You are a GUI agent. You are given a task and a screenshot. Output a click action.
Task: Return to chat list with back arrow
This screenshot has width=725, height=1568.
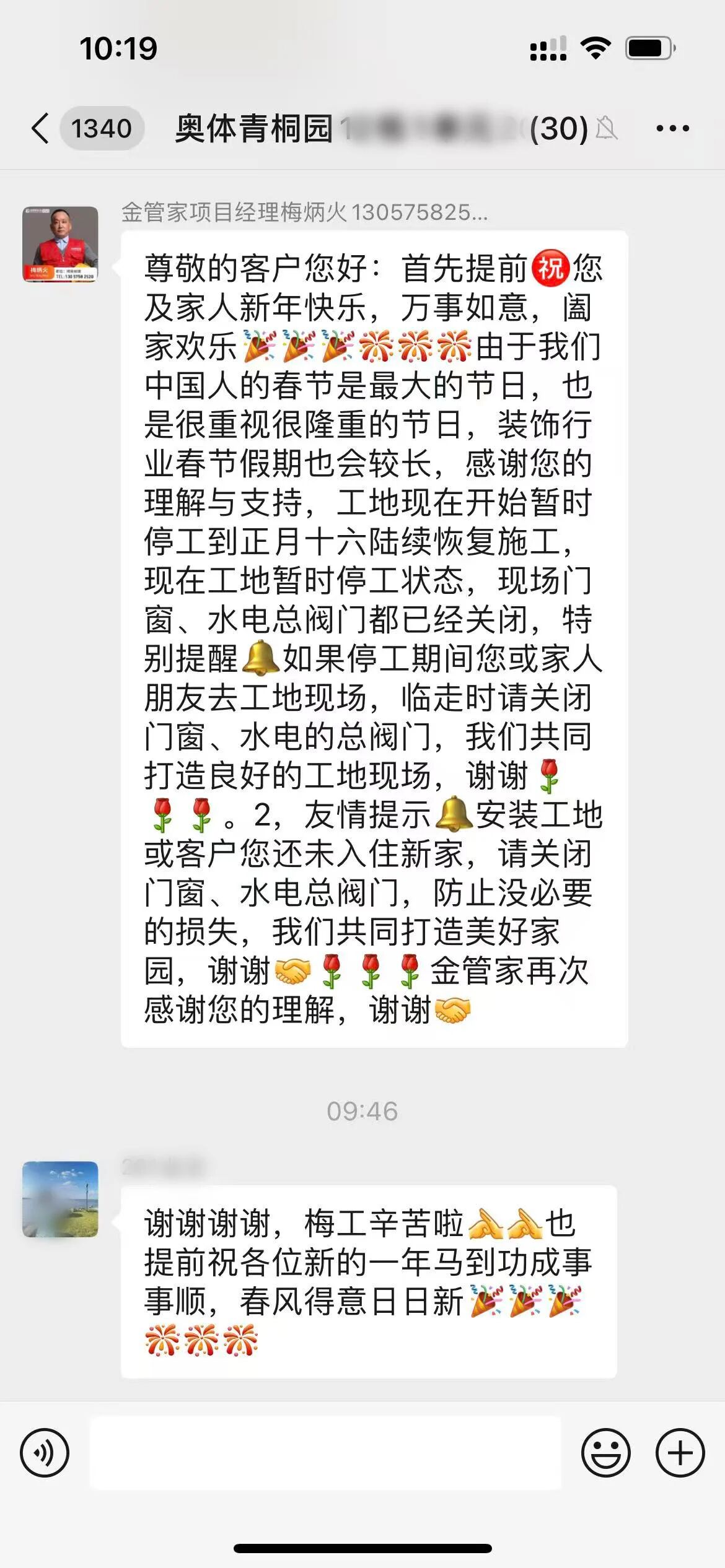pyautogui.click(x=38, y=127)
